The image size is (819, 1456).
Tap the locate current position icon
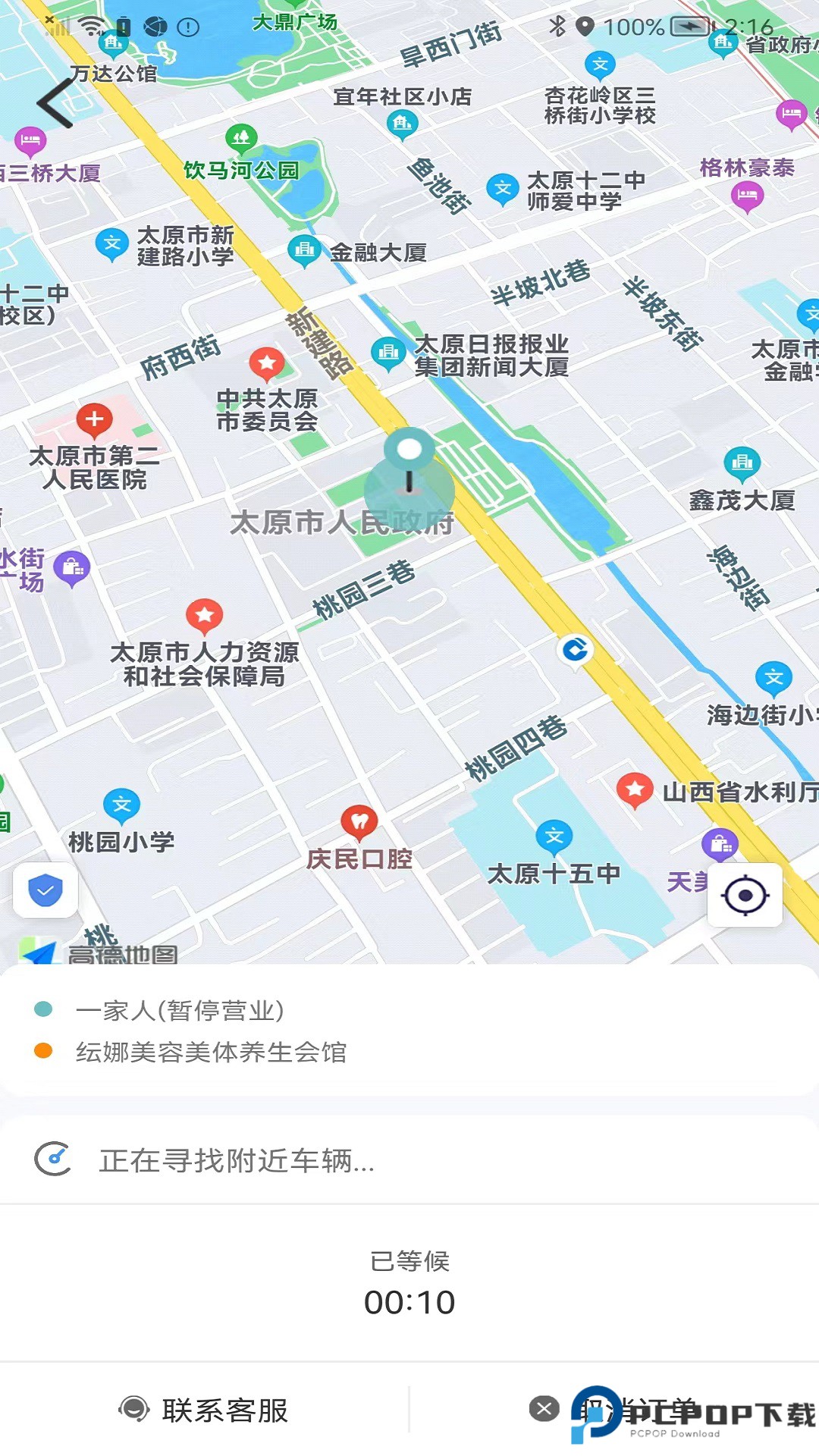(744, 896)
